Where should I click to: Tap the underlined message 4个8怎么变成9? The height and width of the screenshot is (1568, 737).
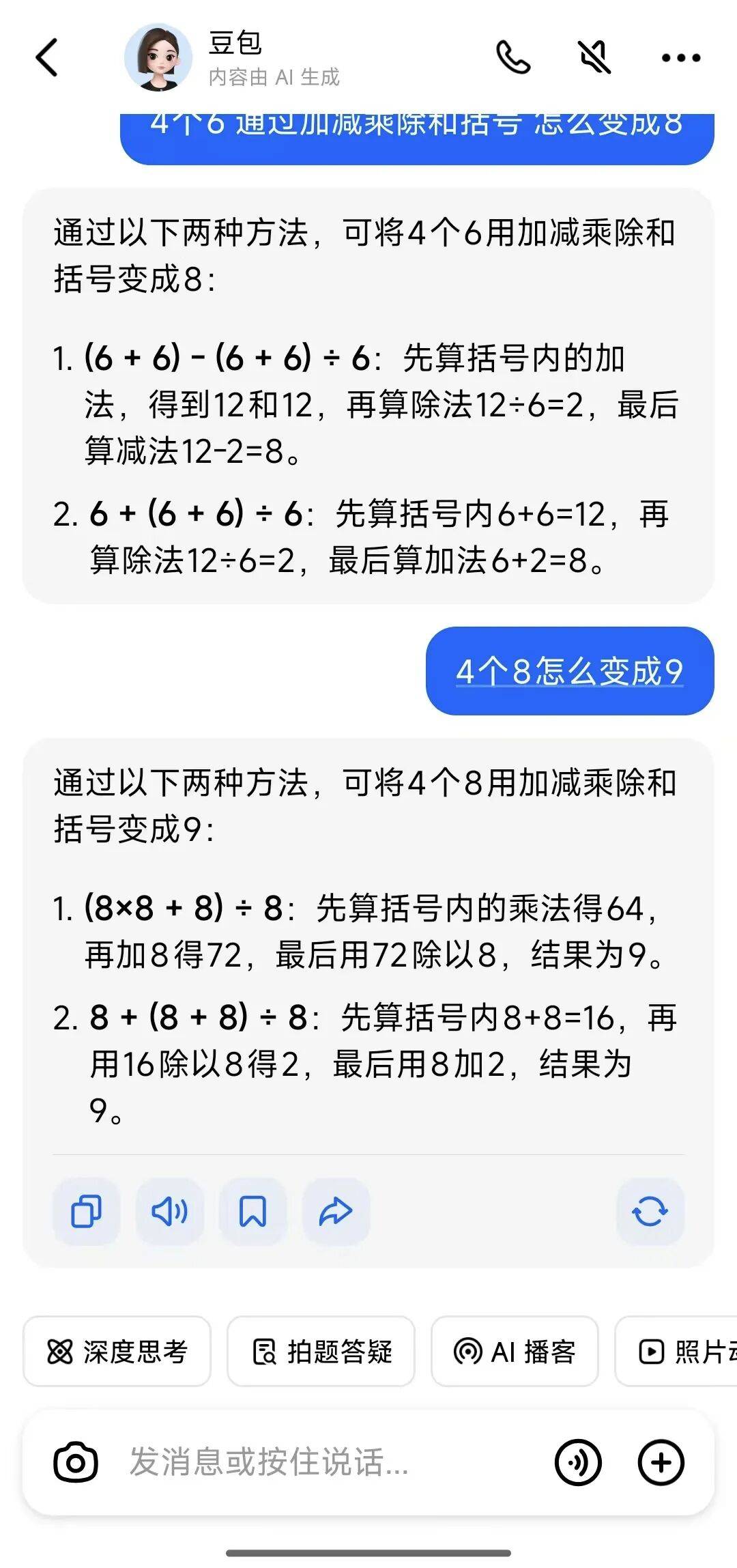click(x=569, y=671)
